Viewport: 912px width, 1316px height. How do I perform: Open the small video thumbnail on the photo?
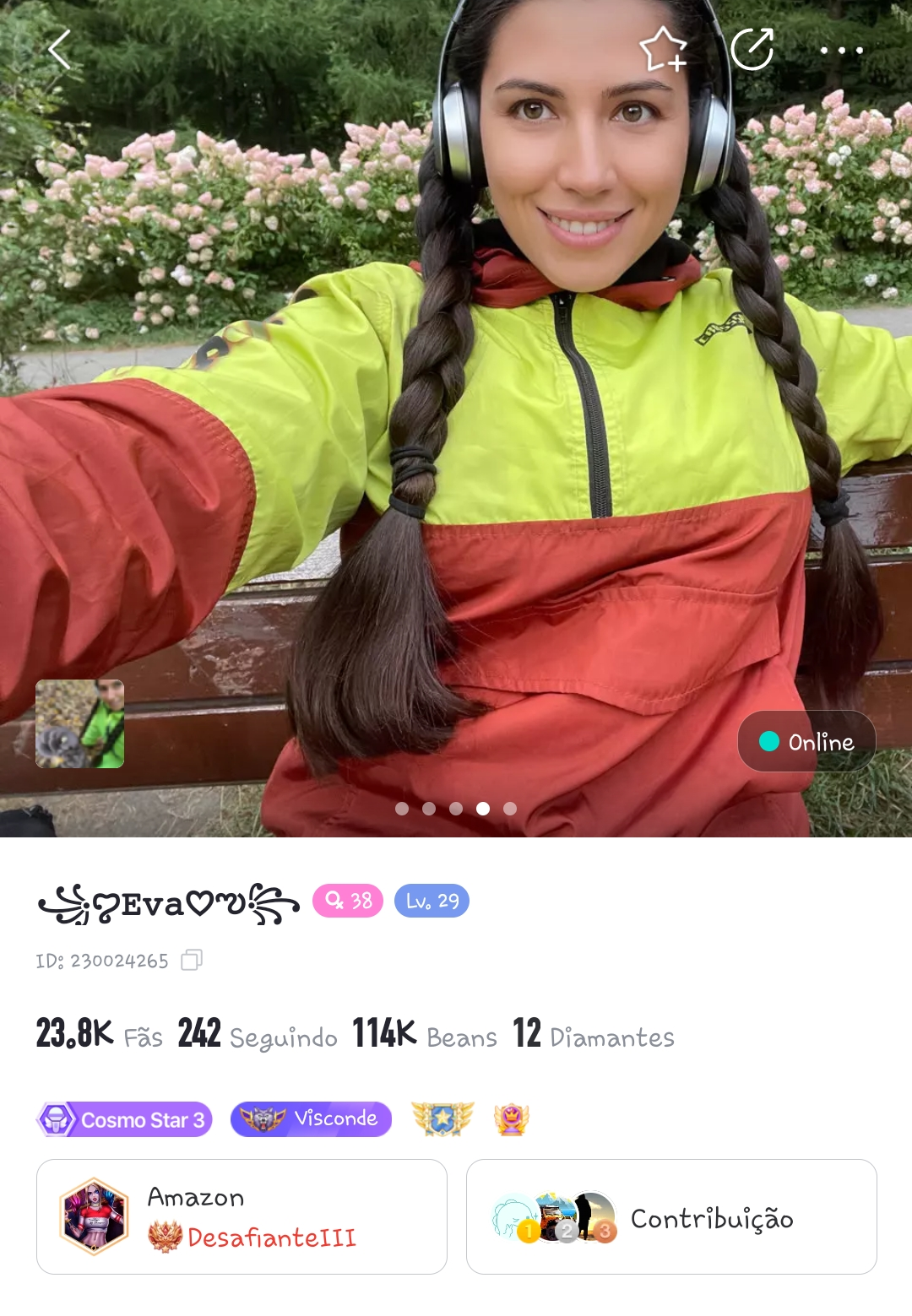[80, 723]
